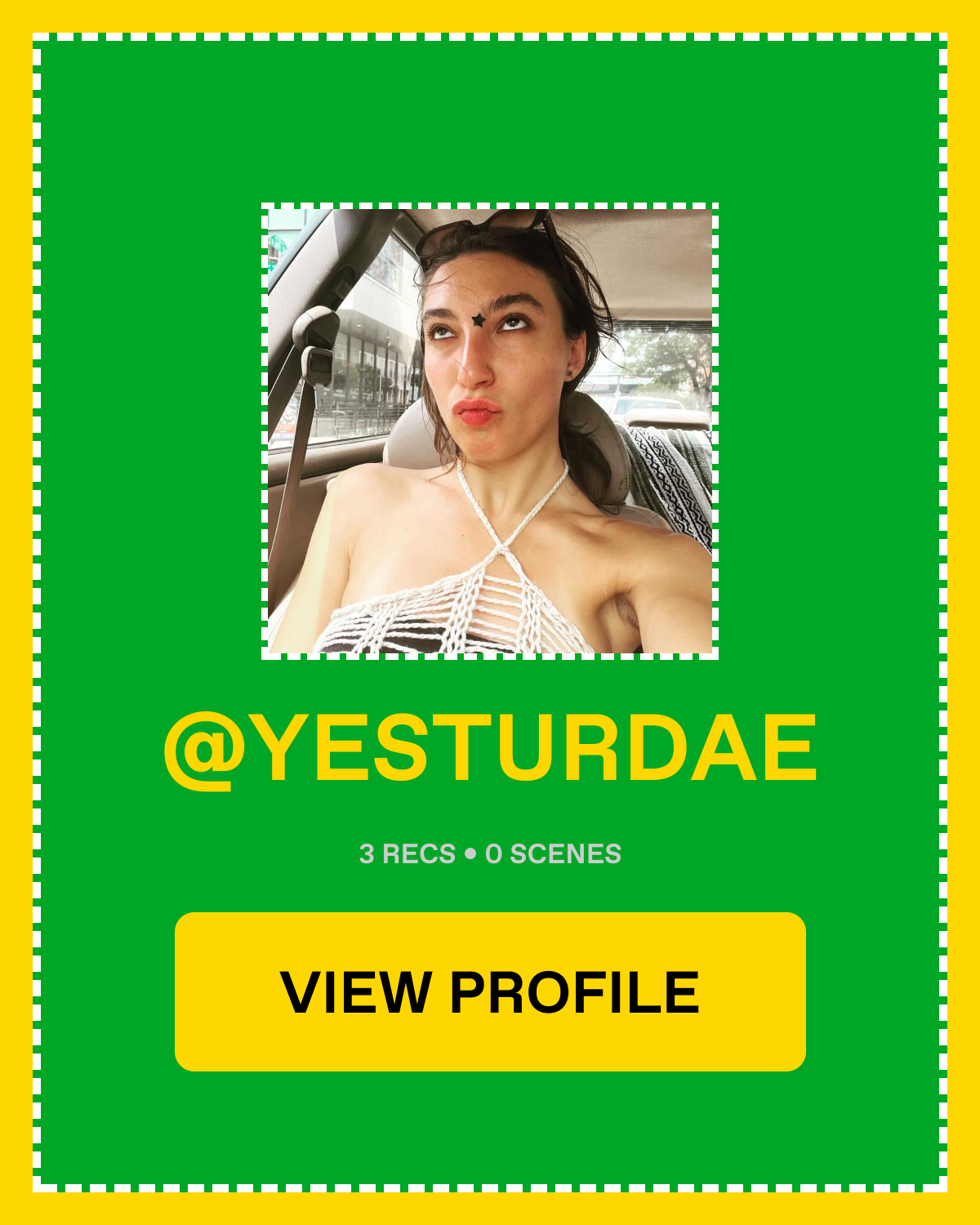This screenshot has width=980, height=1225.
Task: Open @yesturdae's profile photo
Action: 490,431
